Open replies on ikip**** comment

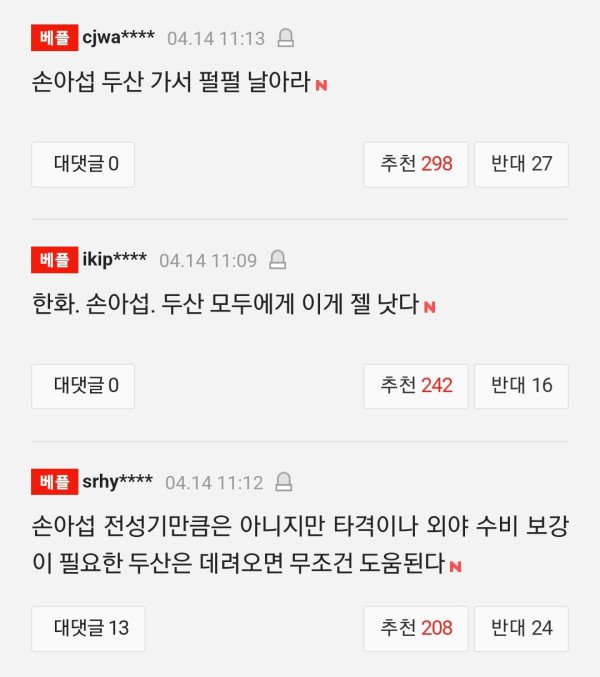[83, 385]
